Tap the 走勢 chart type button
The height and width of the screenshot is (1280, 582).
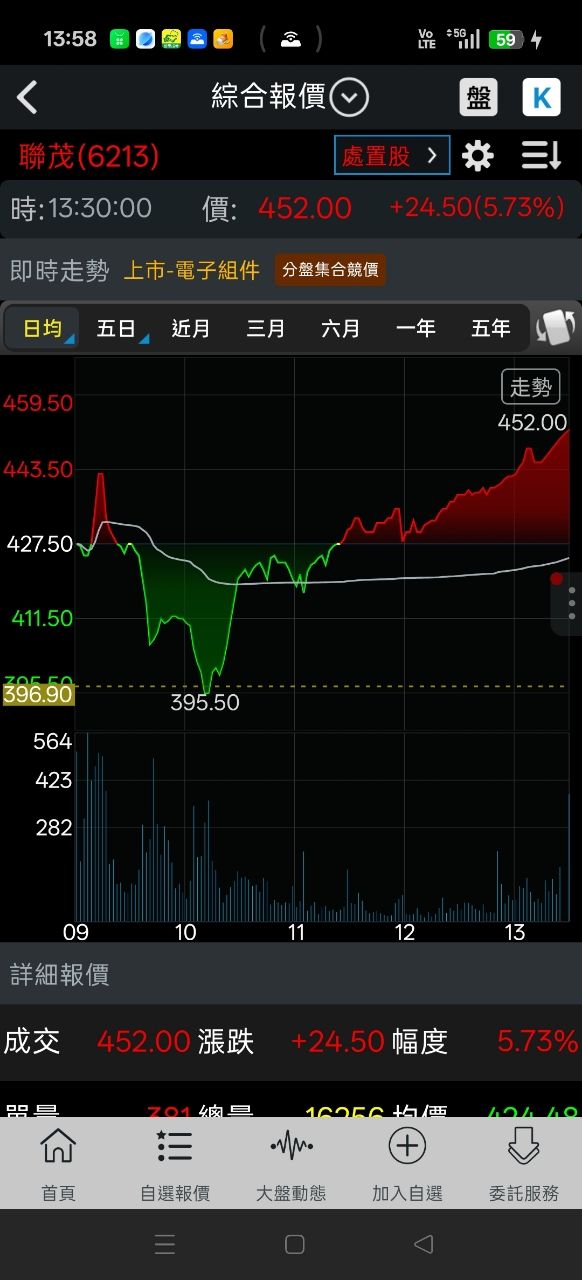[531, 387]
